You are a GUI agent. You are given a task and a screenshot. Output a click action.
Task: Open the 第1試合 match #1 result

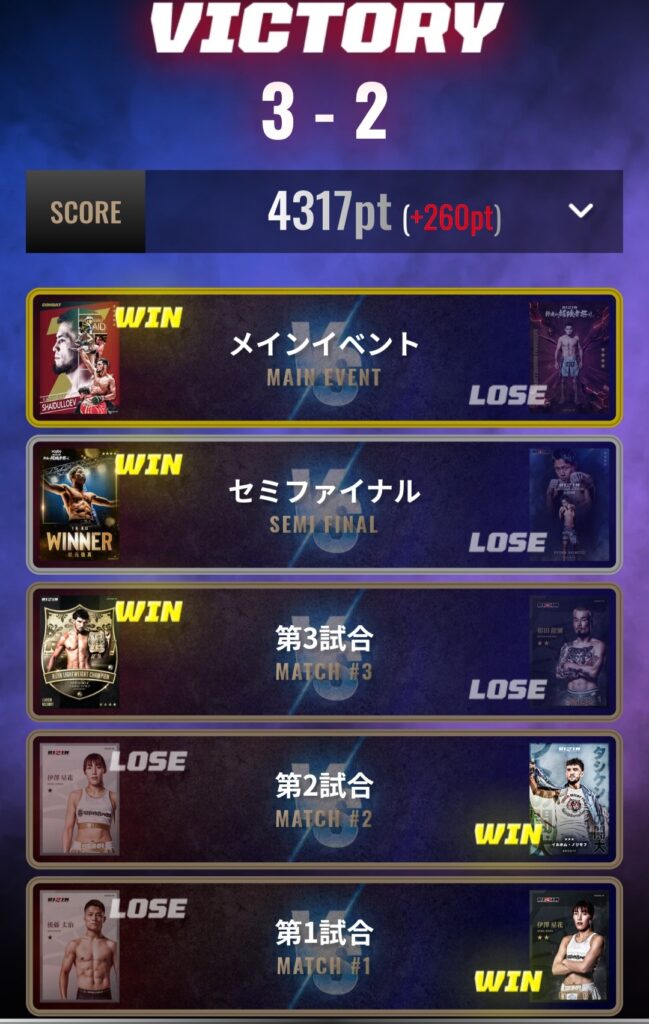(x=324, y=946)
